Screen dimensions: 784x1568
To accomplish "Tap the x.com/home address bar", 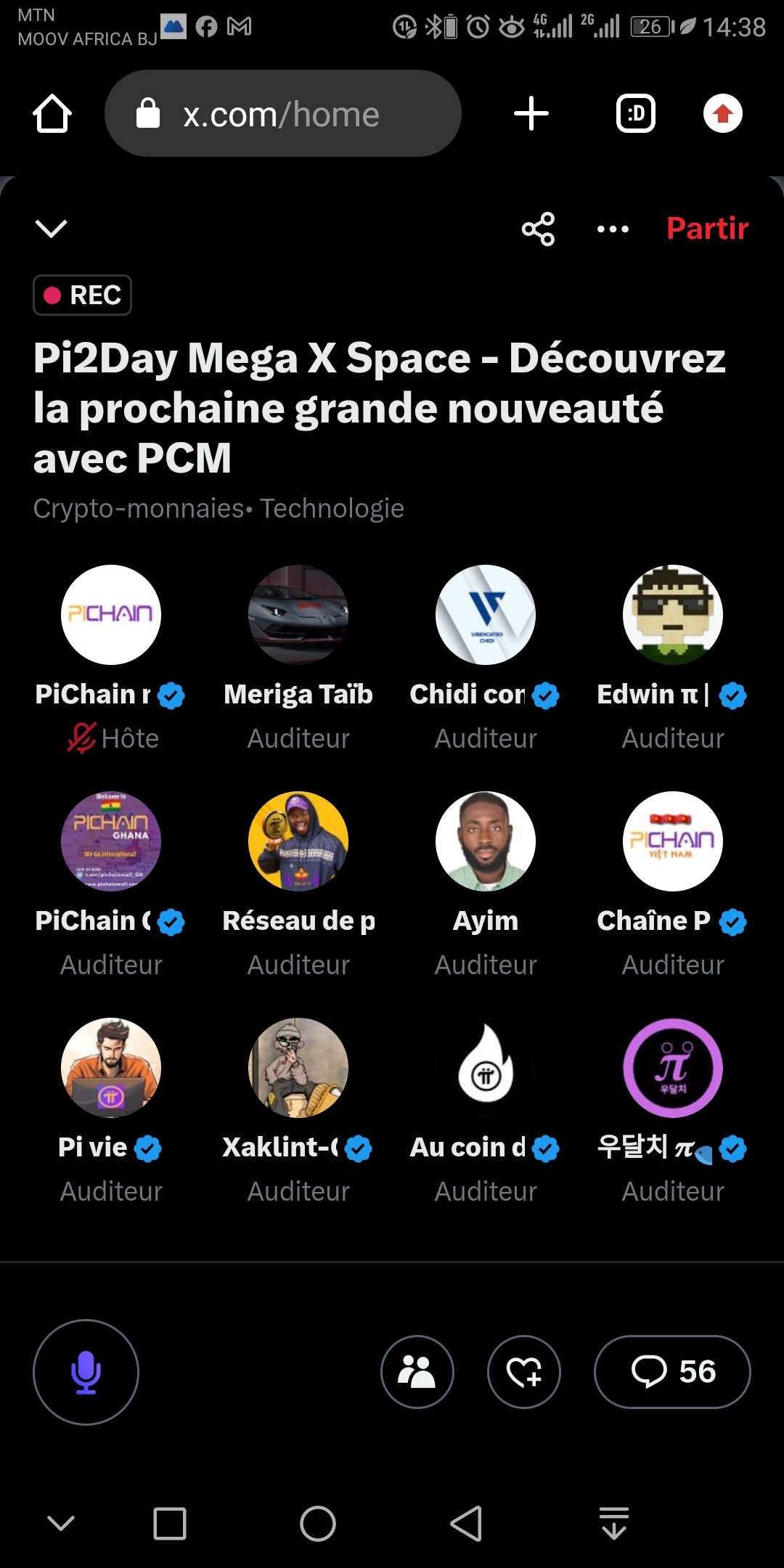I will coord(283,114).
